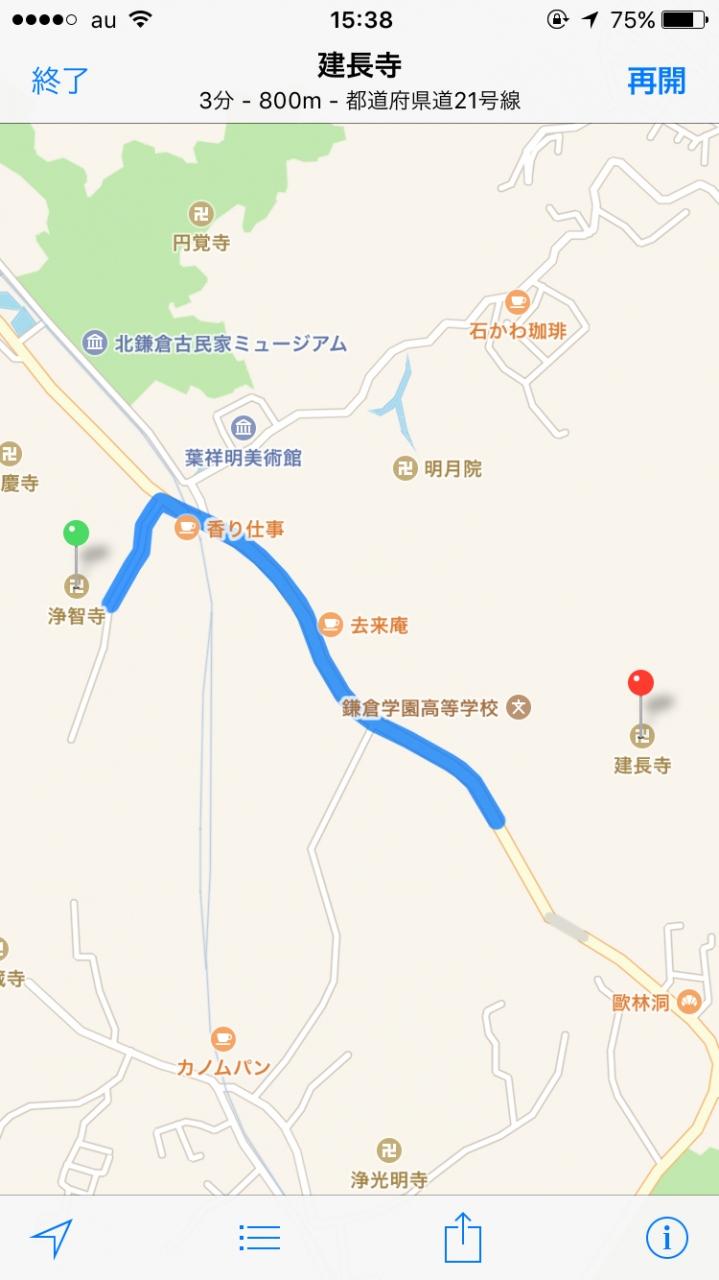The image size is (719, 1280).
Task: Select the 歐林洞 shop marker
Action: (x=688, y=1002)
